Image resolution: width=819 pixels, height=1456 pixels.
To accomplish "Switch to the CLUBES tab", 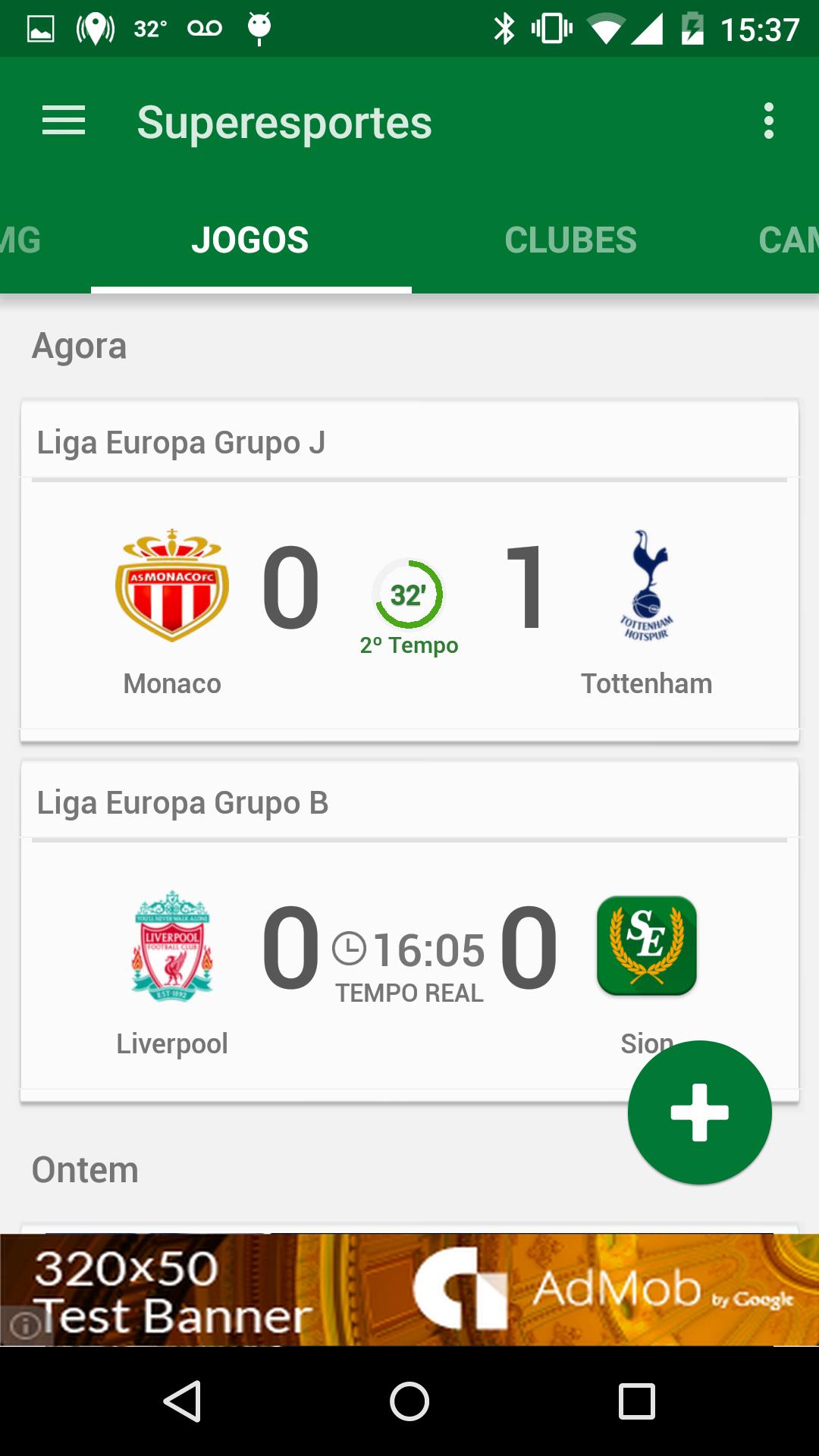I will tap(571, 239).
